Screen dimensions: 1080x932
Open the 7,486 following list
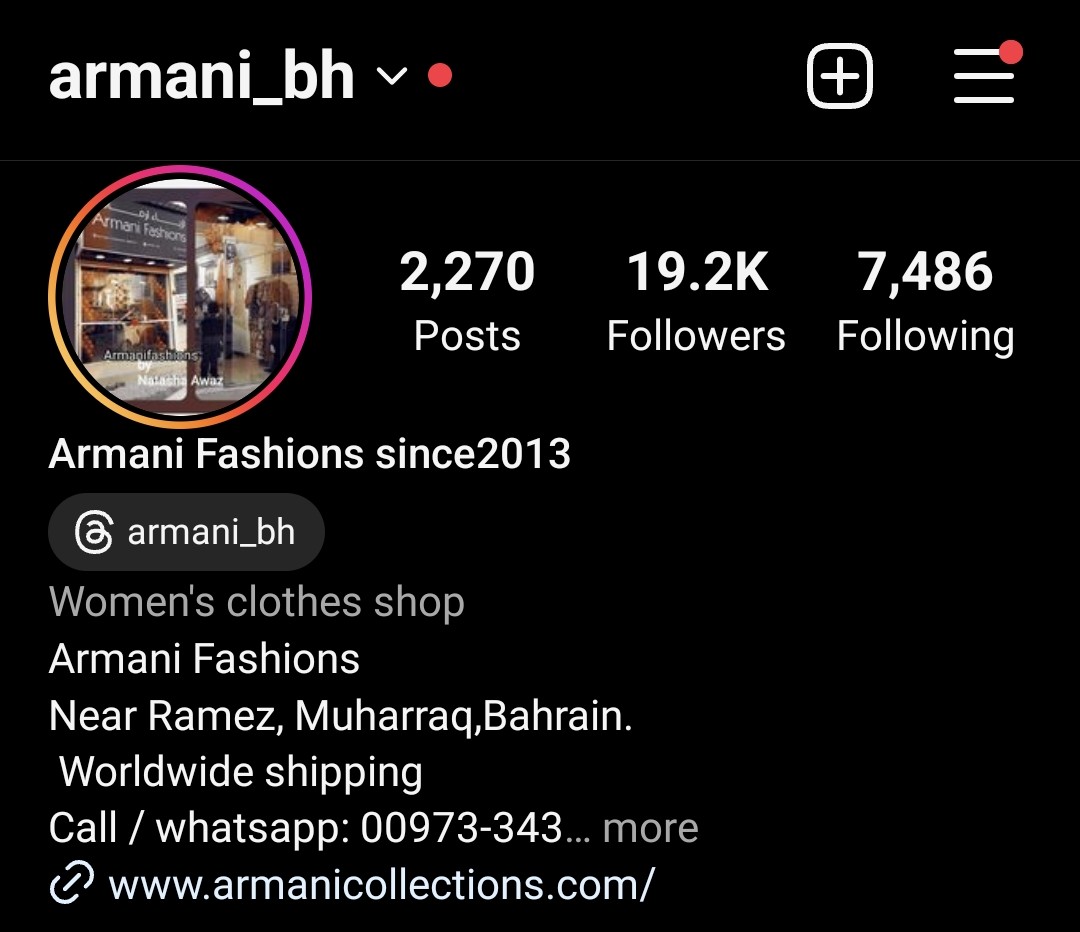pos(925,300)
